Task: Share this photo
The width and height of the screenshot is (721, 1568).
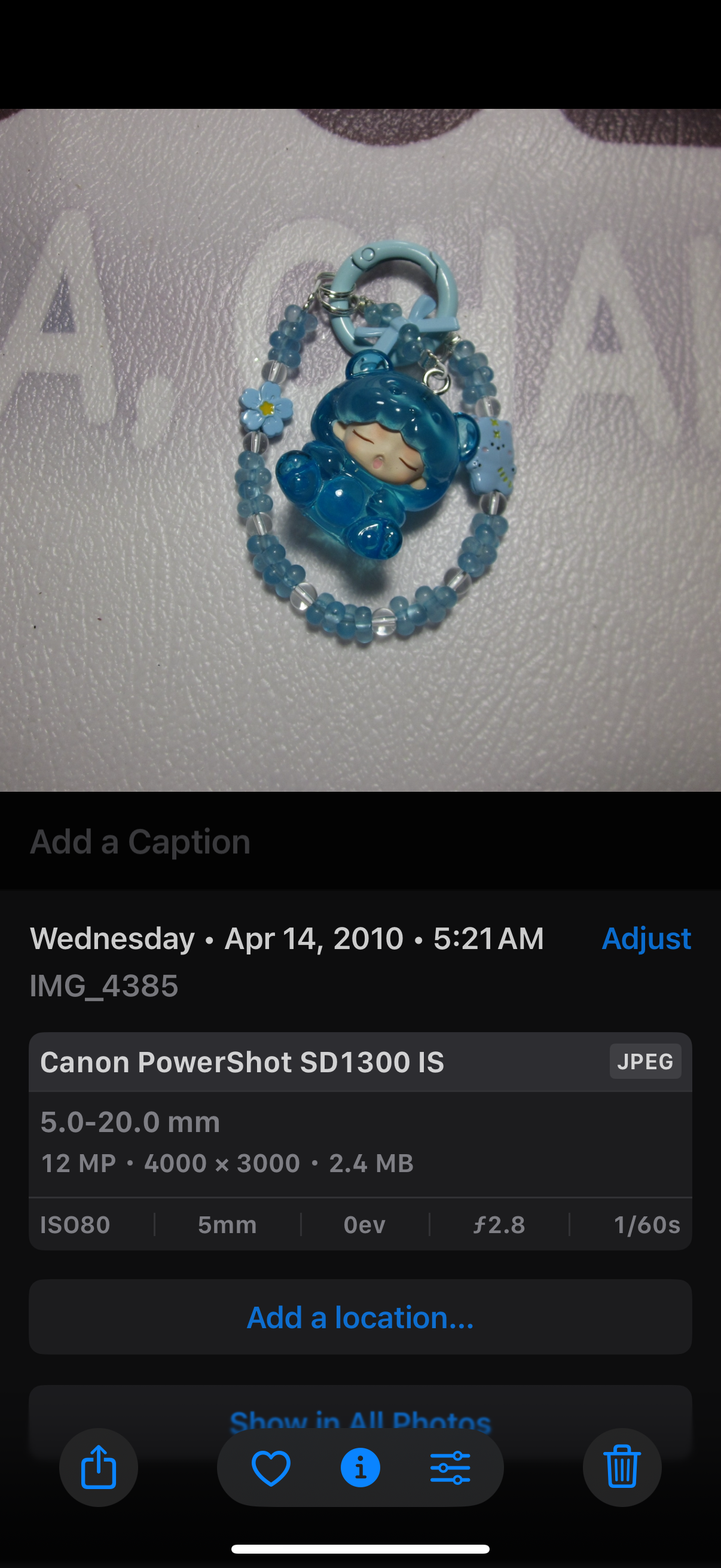Action: pyautogui.click(x=99, y=1468)
